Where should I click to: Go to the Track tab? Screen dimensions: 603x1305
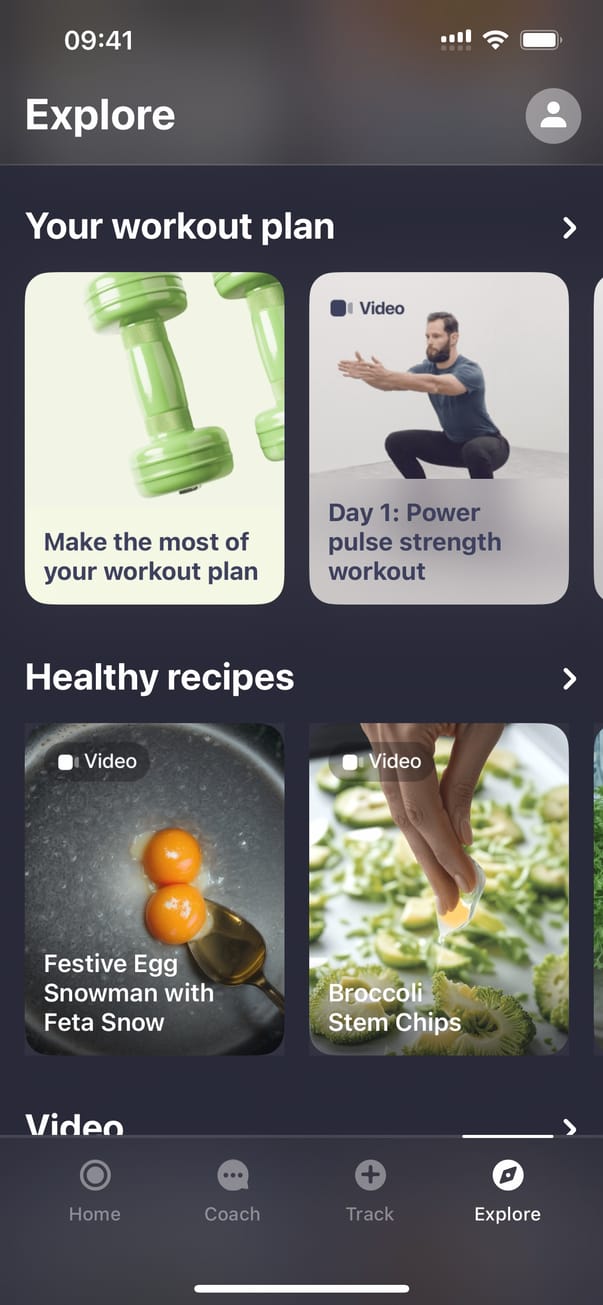pos(370,1191)
